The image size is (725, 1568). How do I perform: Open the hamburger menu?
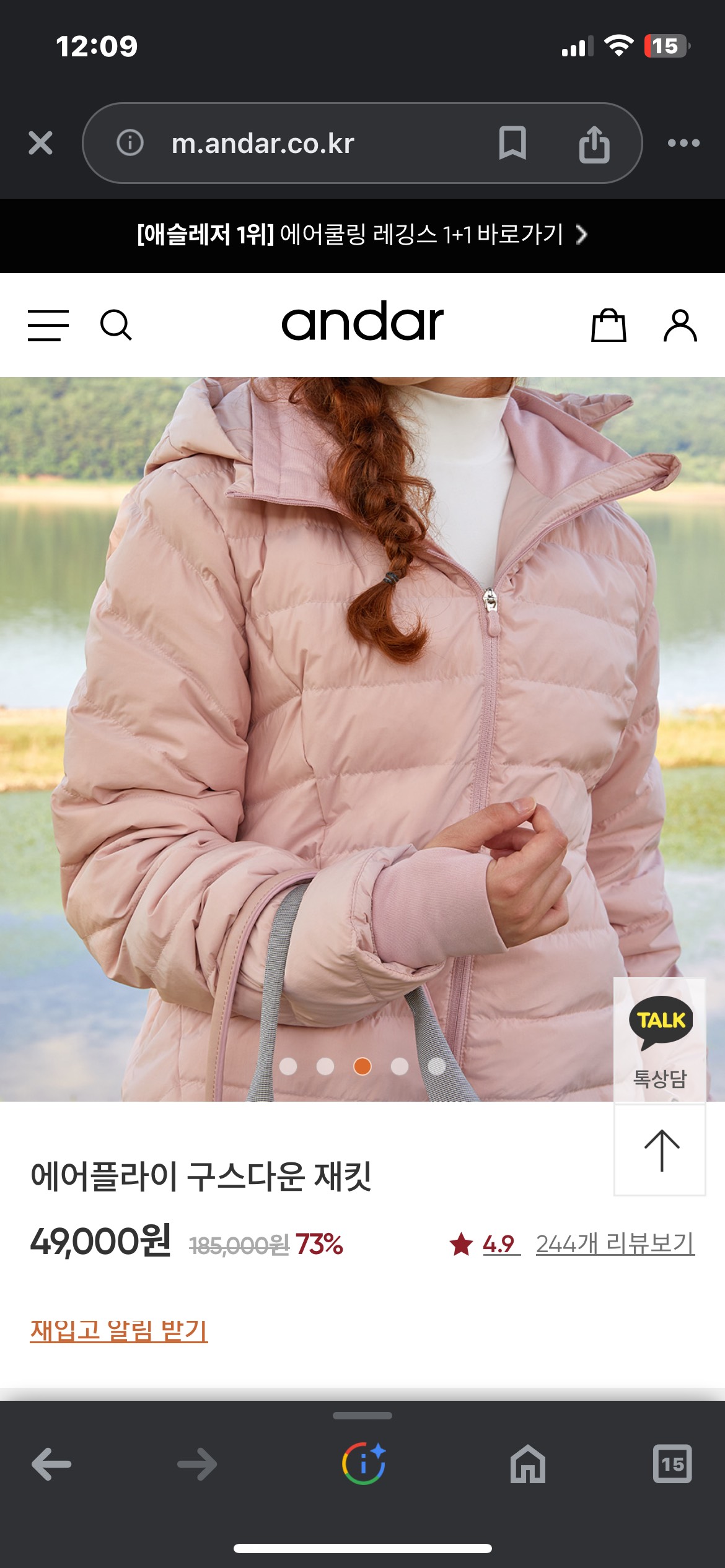pyautogui.click(x=48, y=325)
